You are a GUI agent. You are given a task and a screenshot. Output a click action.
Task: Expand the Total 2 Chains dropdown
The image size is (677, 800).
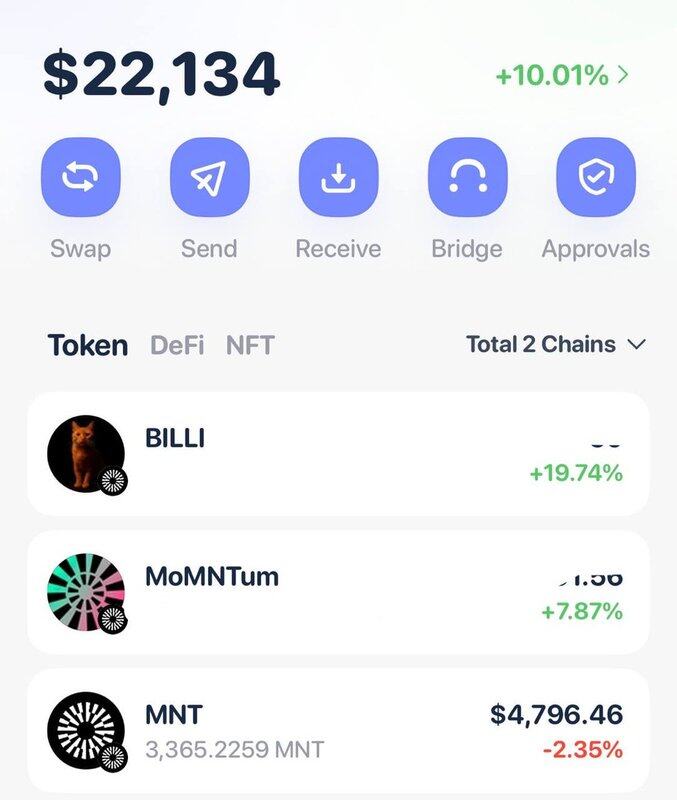click(556, 345)
